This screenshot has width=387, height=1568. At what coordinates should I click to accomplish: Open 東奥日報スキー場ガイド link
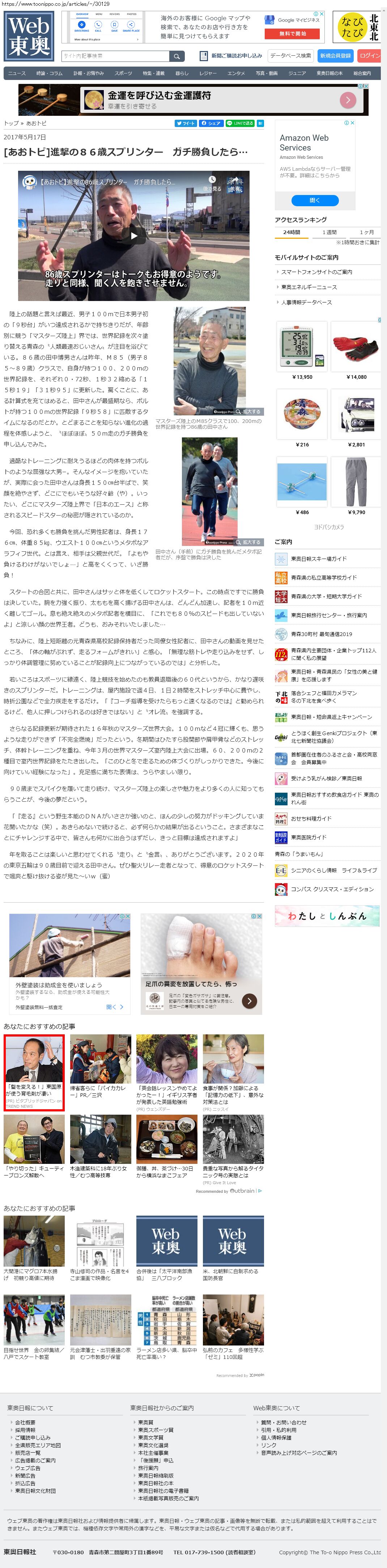[318, 558]
